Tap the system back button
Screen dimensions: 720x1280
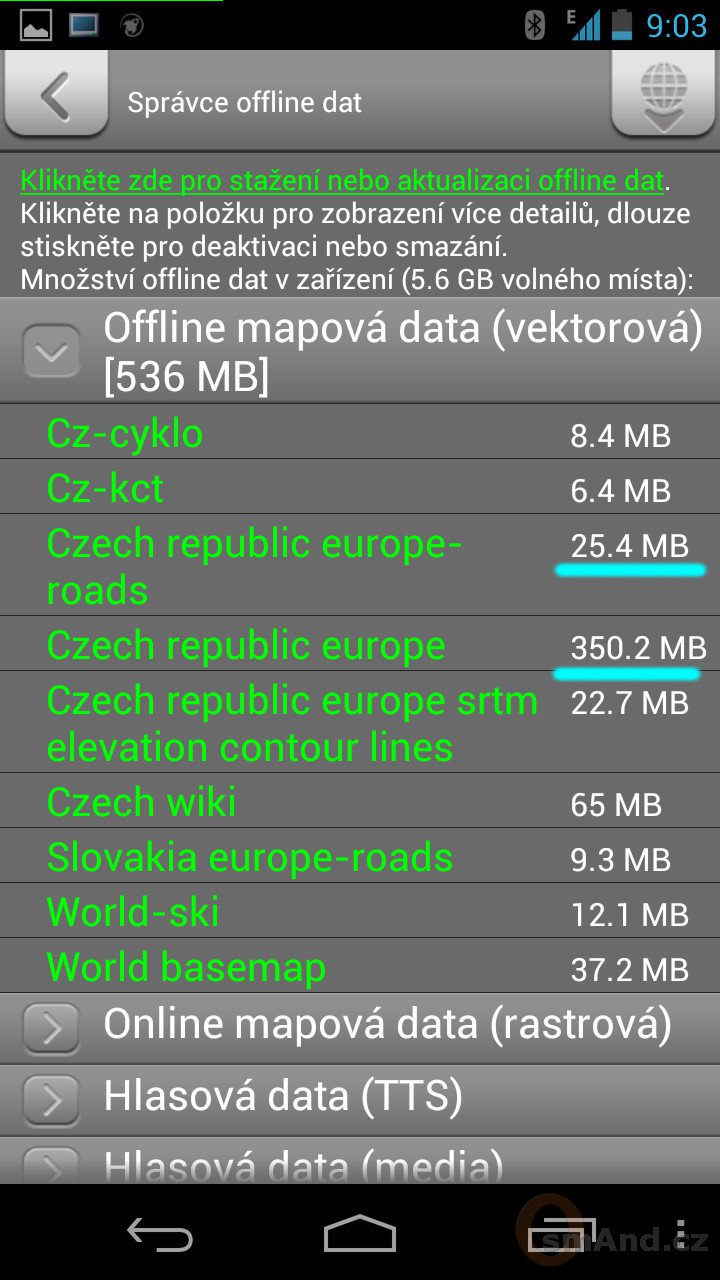[x=160, y=1234]
